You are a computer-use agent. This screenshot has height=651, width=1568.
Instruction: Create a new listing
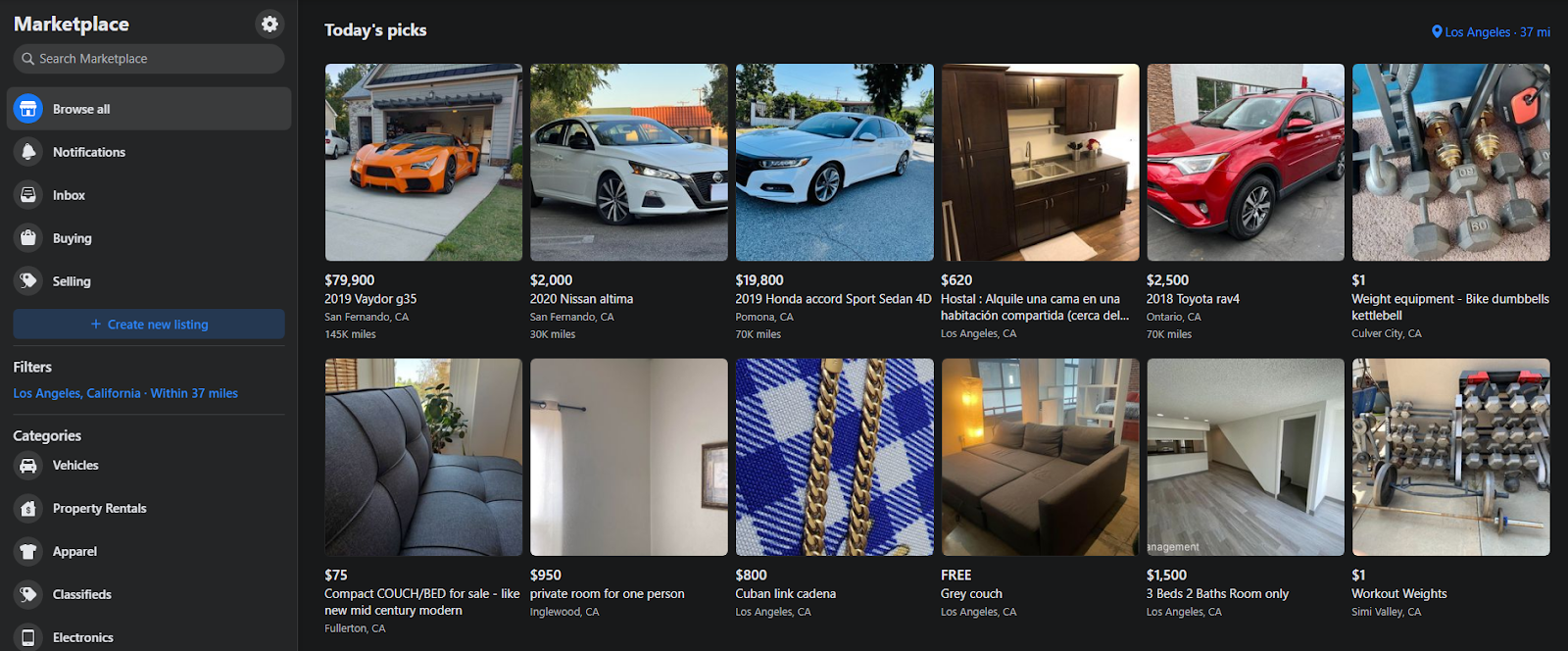149,325
